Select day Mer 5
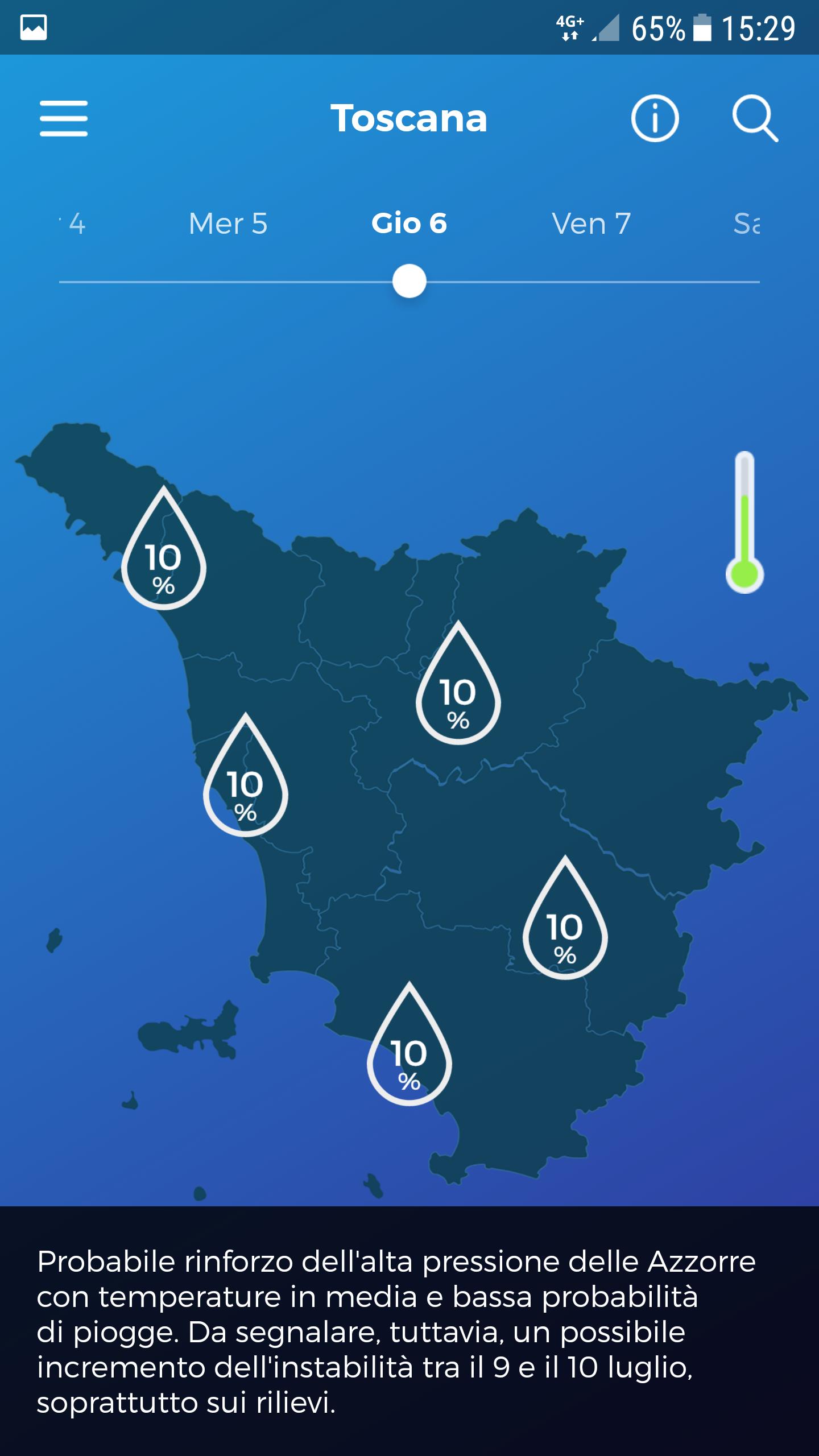Viewport: 819px width, 1456px height. [227, 224]
